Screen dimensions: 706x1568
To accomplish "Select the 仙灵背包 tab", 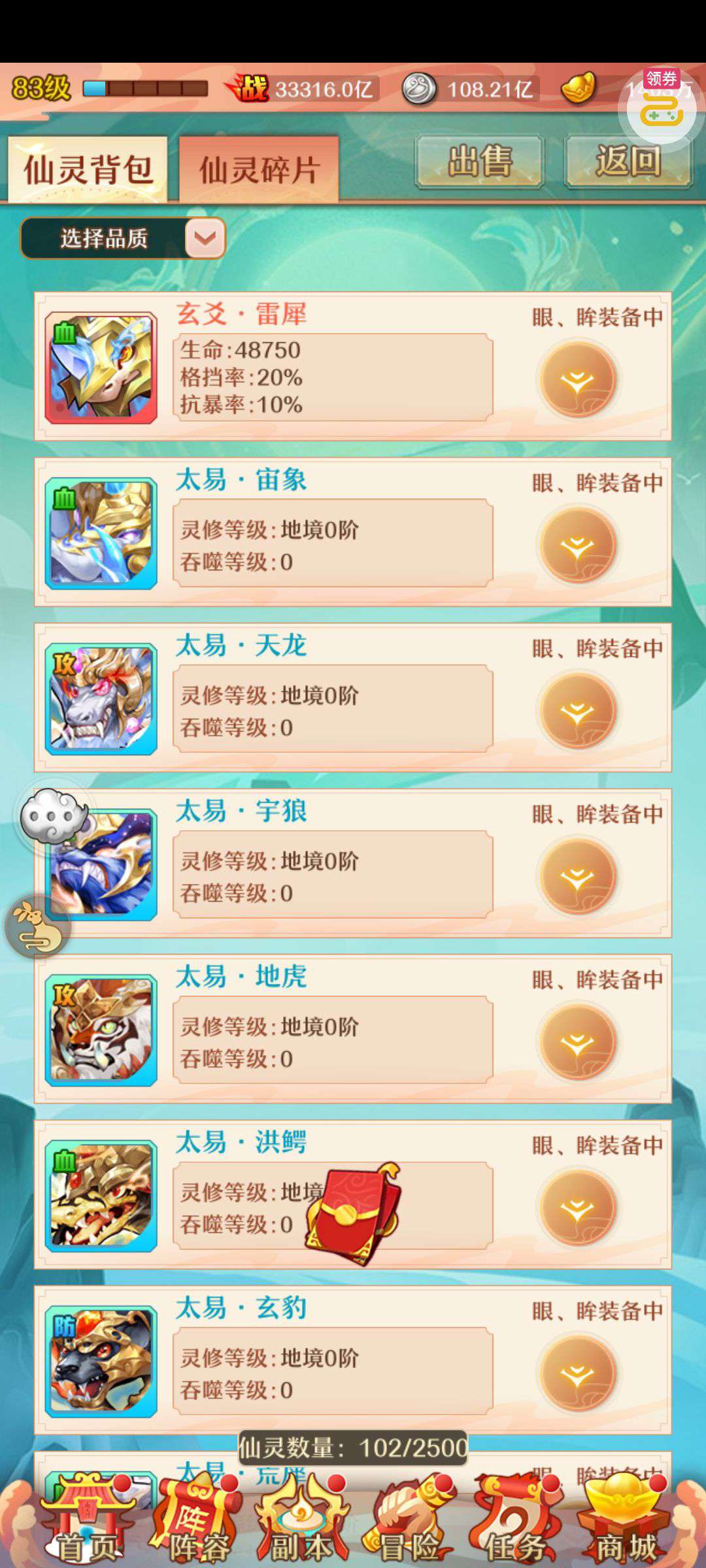I will coord(88,170).
